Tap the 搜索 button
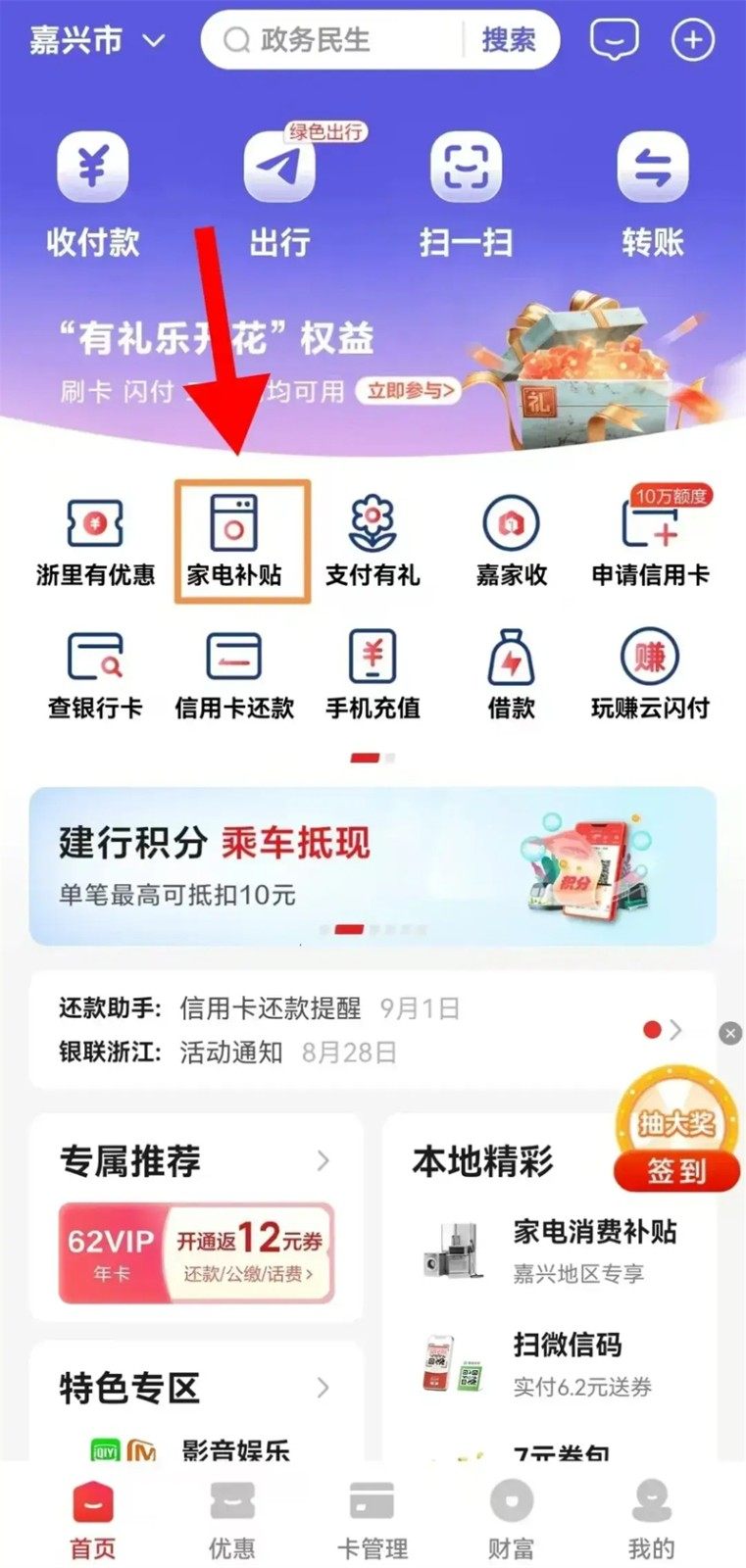 (508, 40)
